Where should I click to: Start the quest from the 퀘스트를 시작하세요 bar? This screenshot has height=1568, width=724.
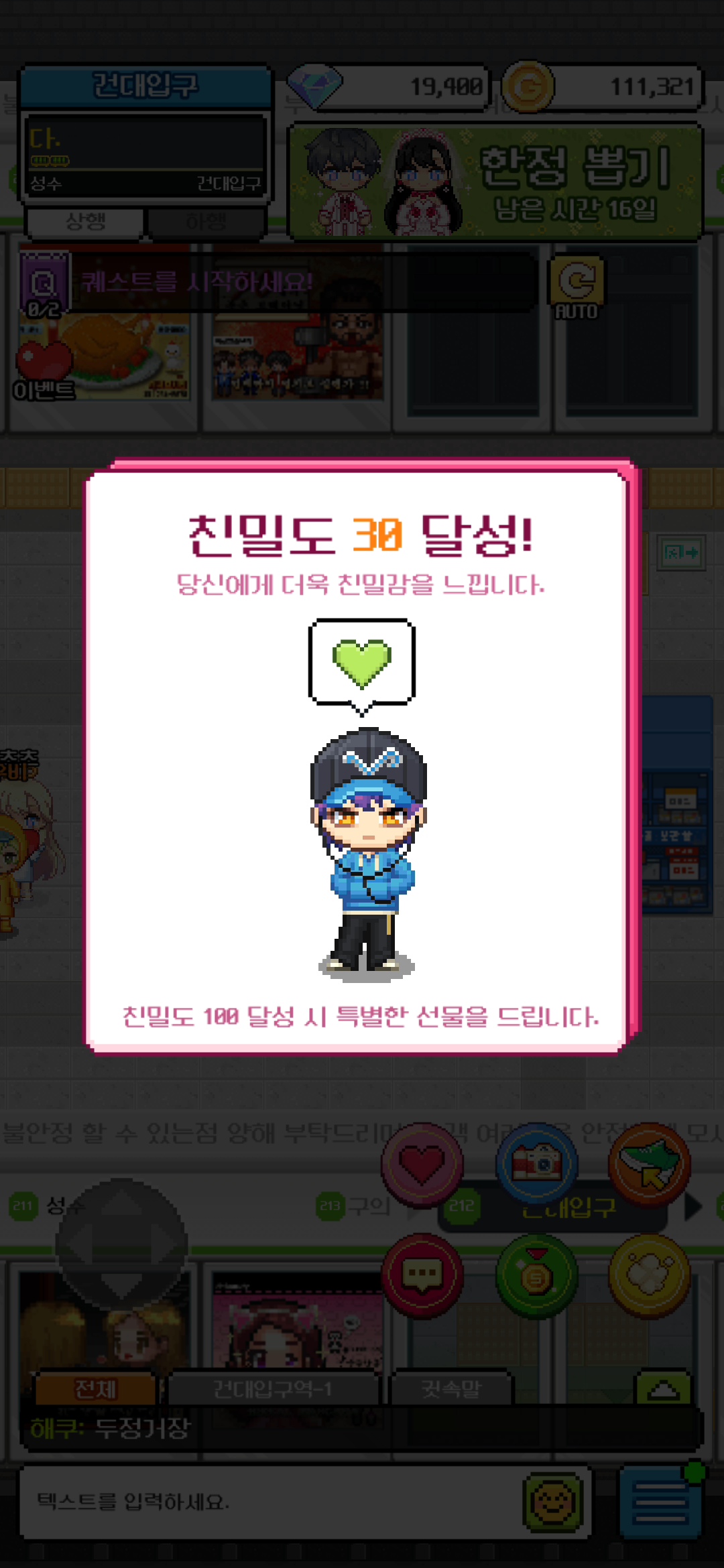point(302,282)
